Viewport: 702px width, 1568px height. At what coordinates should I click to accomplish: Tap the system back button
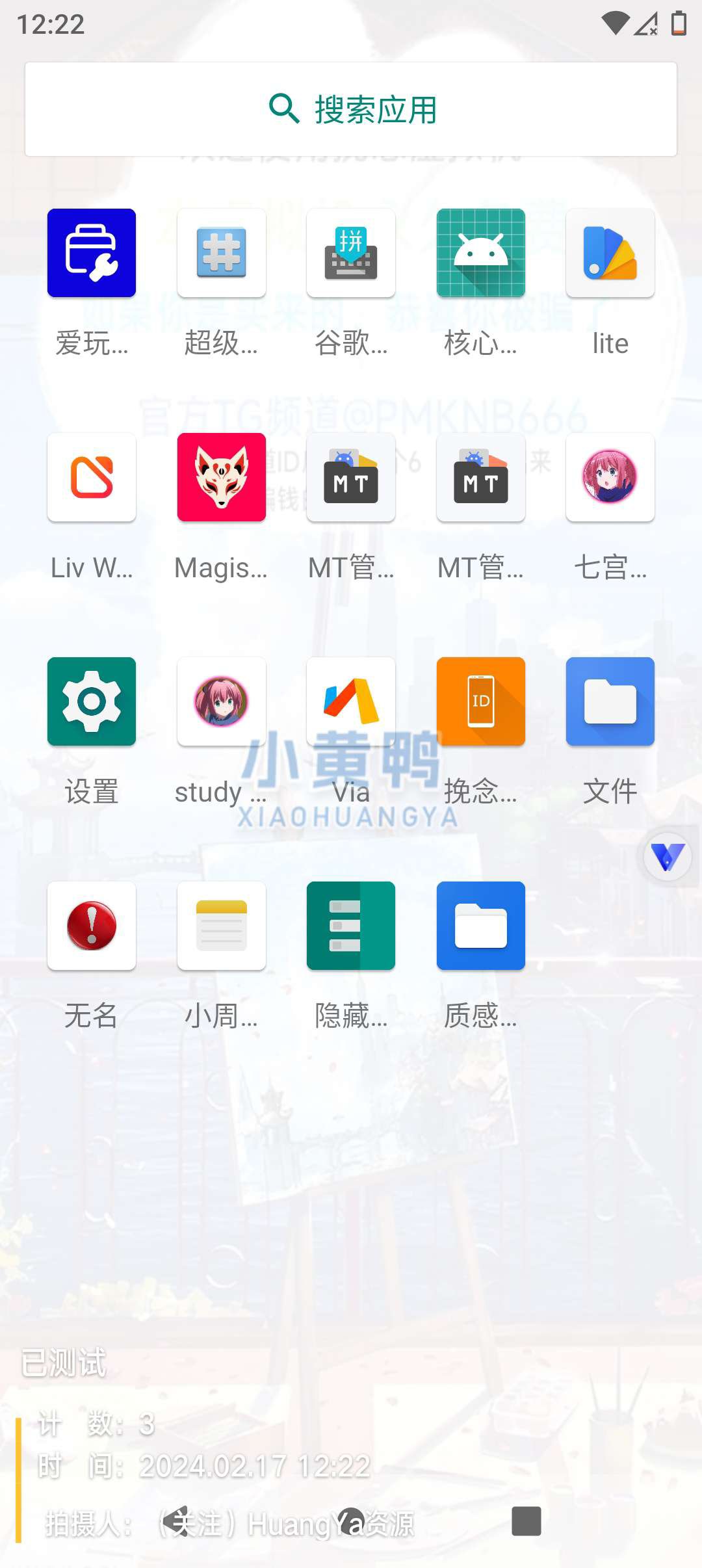tap(175, 1521)
